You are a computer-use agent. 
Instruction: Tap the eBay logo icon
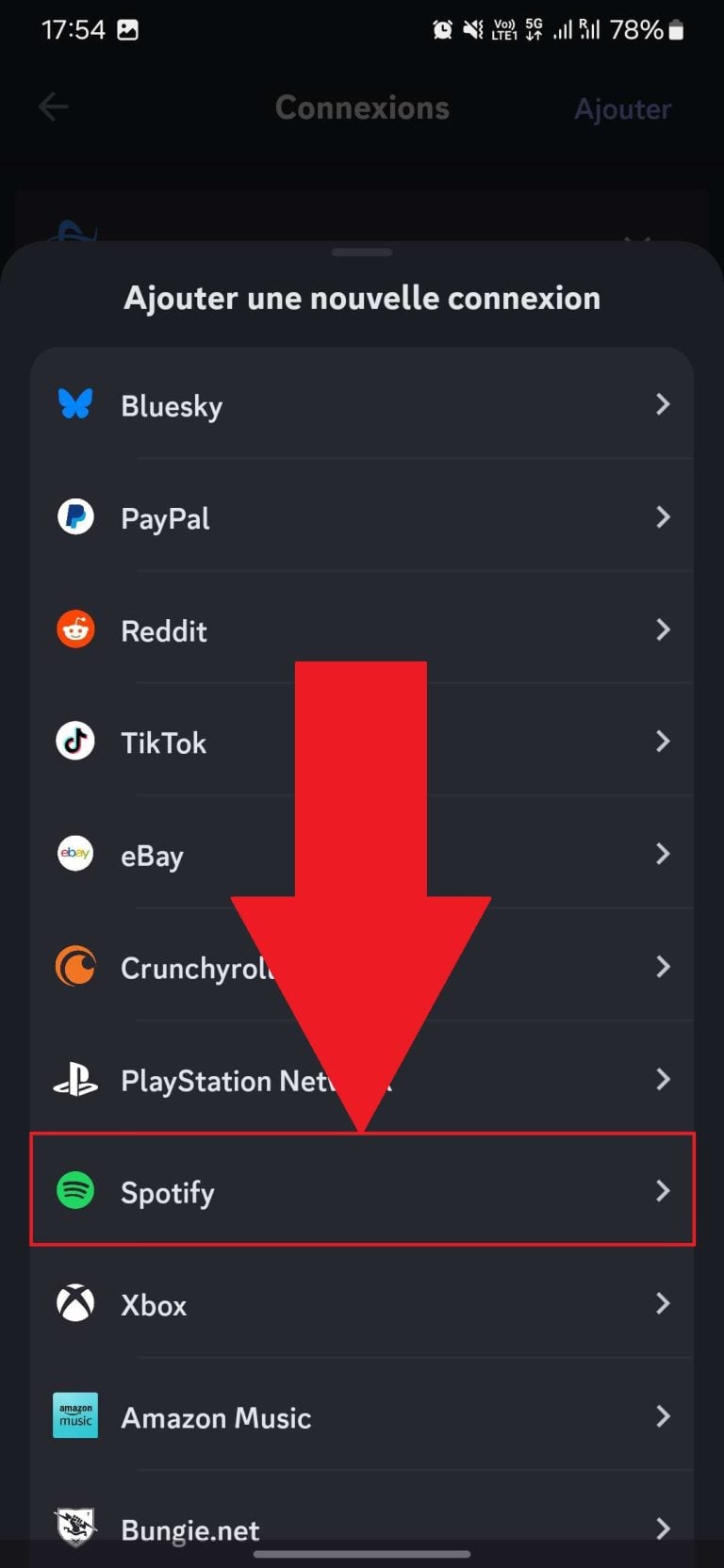coord(74,854)
